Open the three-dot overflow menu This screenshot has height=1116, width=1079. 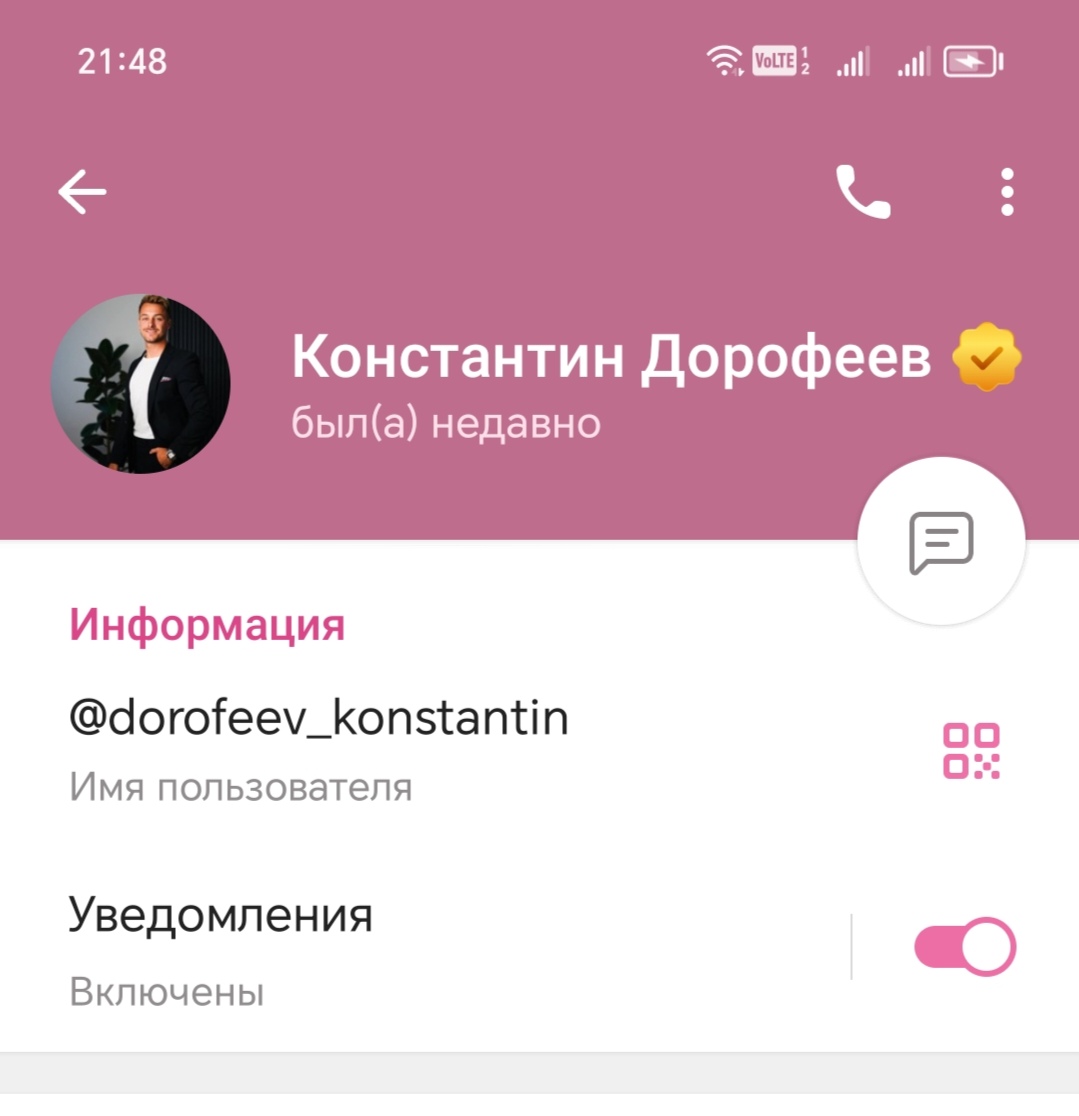pyautogui.click(x=1007, y=191)
